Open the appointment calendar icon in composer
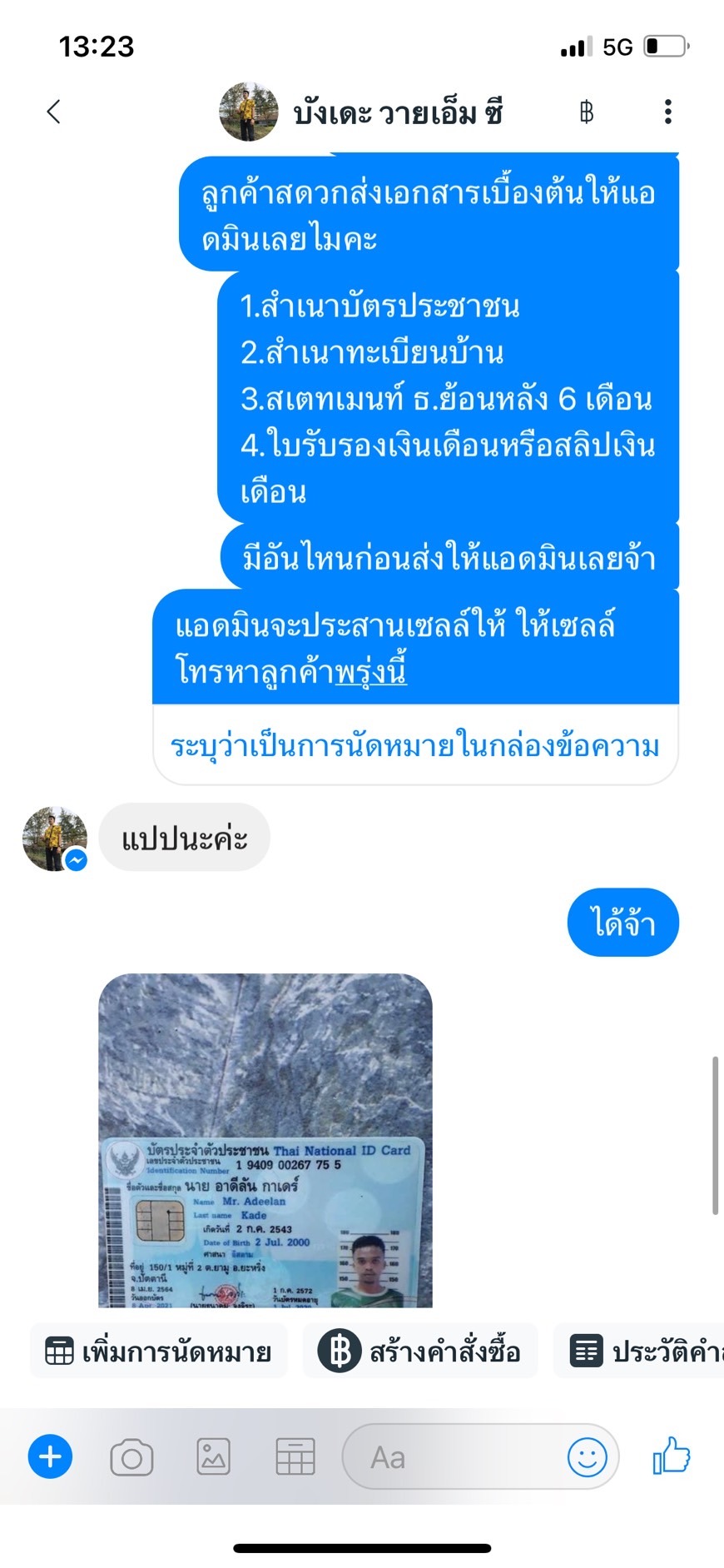 (295, 1457)
